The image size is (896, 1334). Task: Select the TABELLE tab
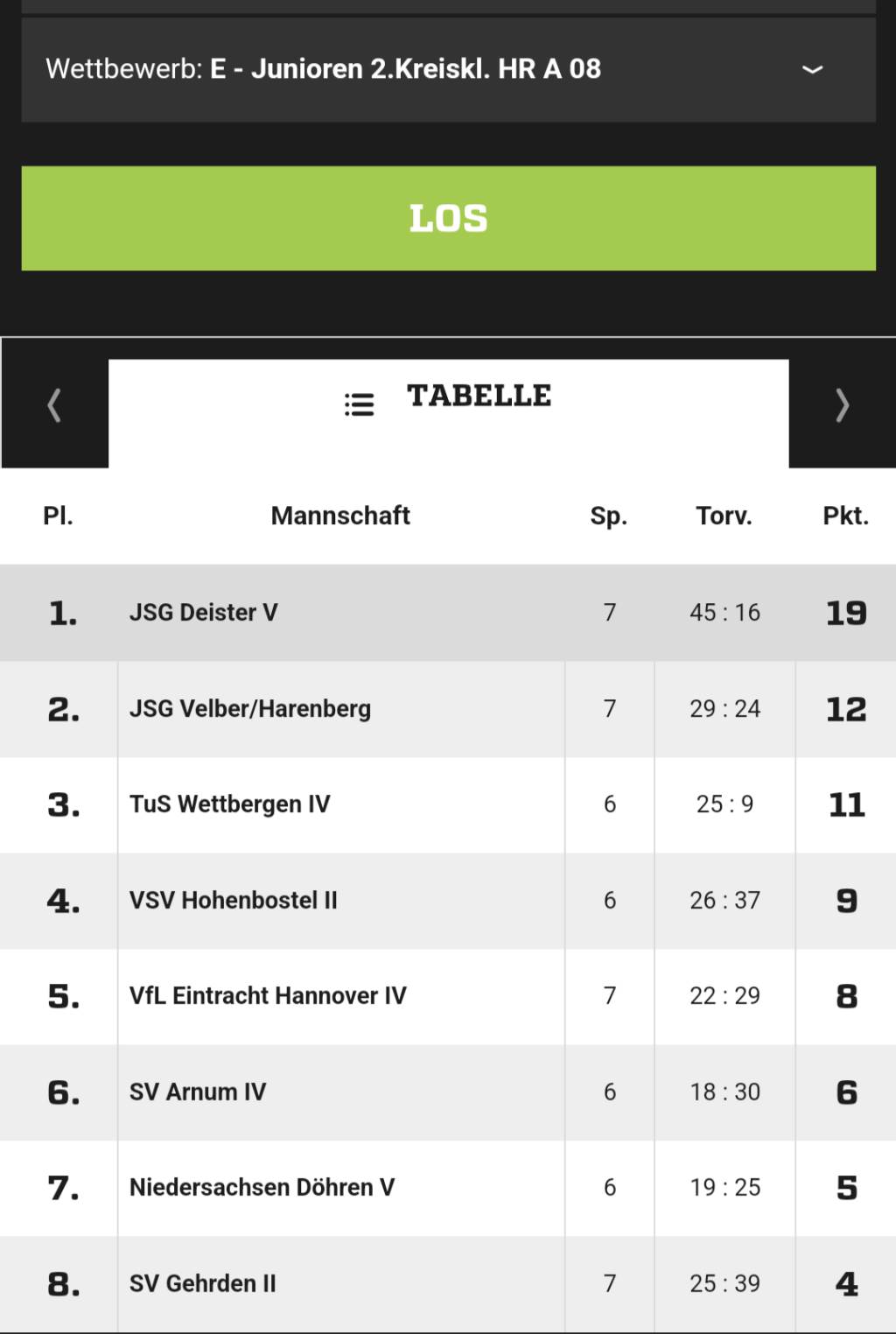click(x=448, y=403)
